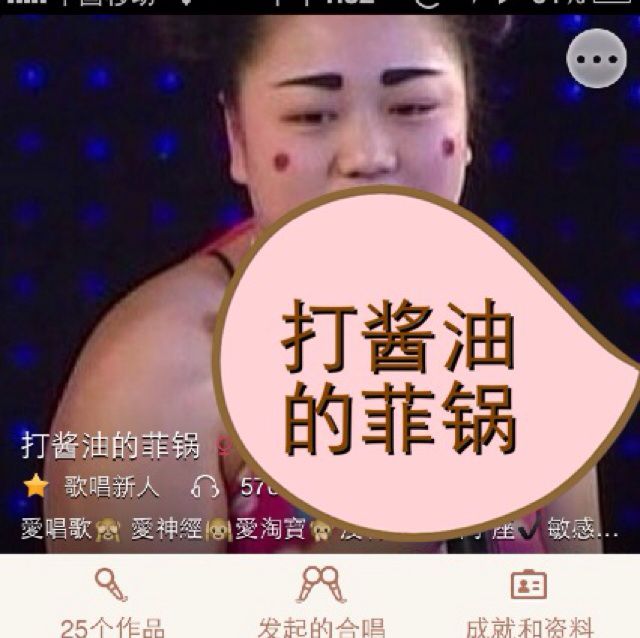Select the 成就和资料 tab
The width and height of the screenshot is (640, 638).
(529, 600)
